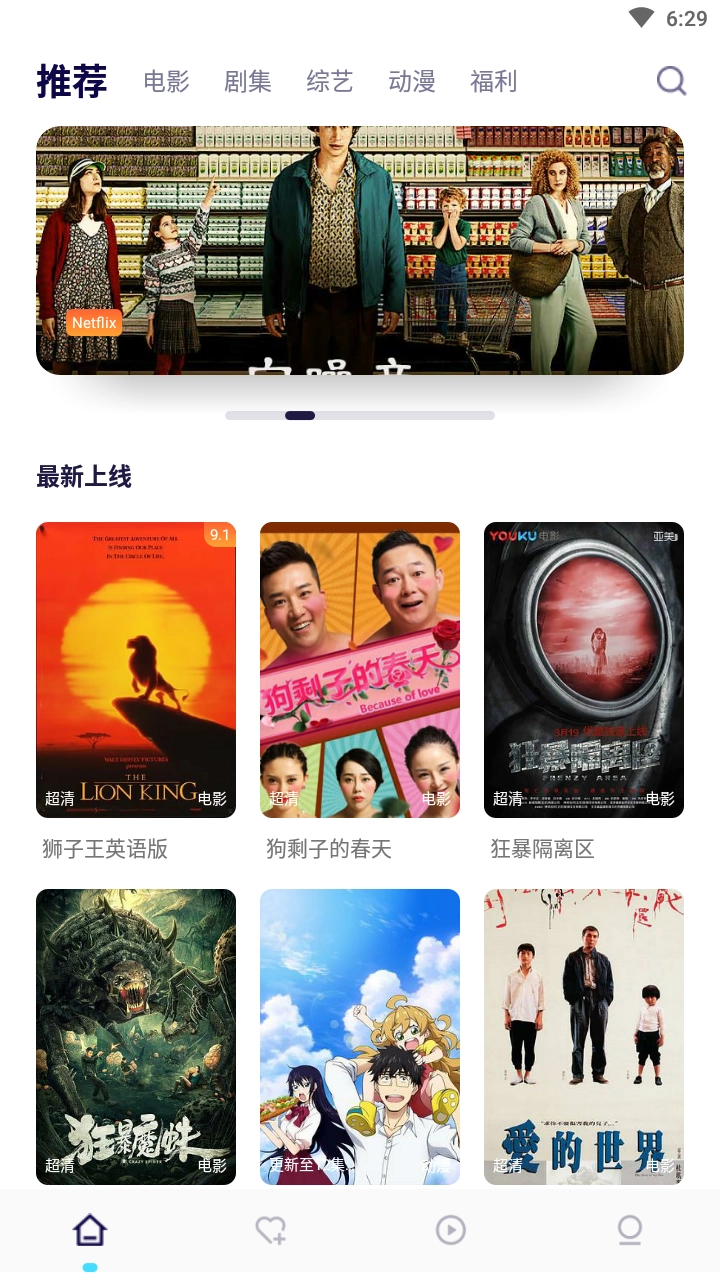Open the 狂暴魔蛛 movie poster
The image size is (720, 1280).
136,1036
